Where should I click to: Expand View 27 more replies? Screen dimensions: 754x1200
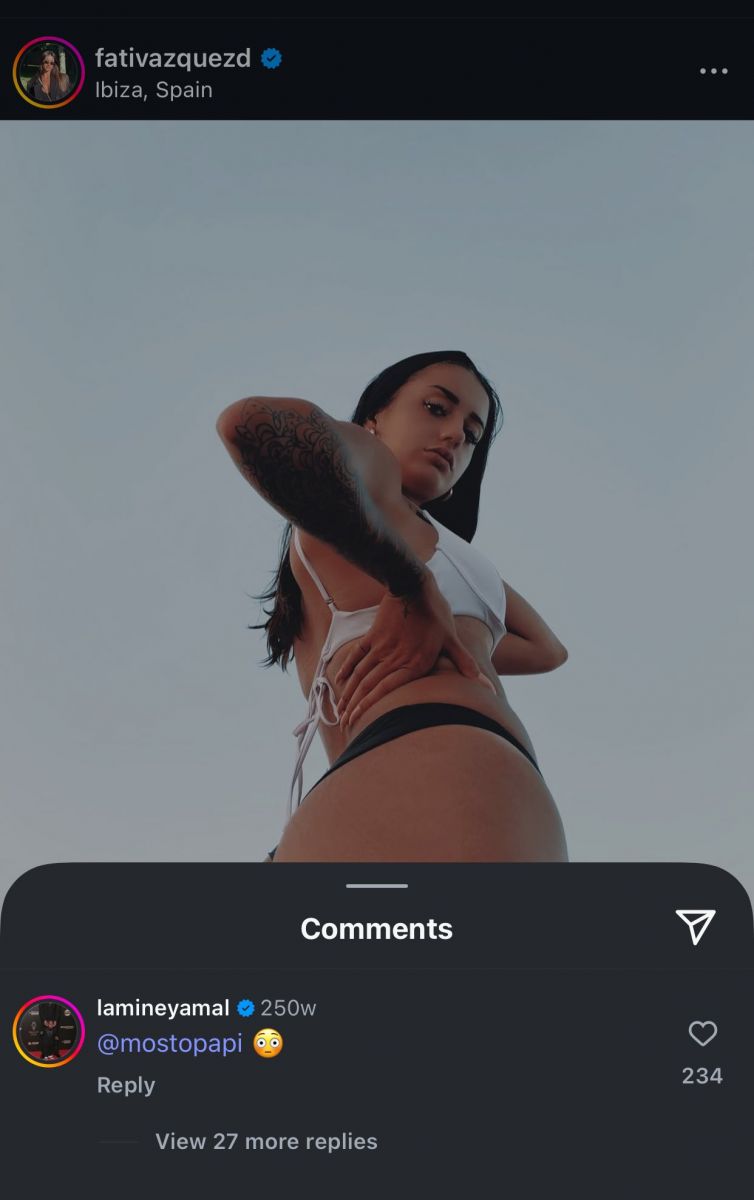tap(266, 1141)
